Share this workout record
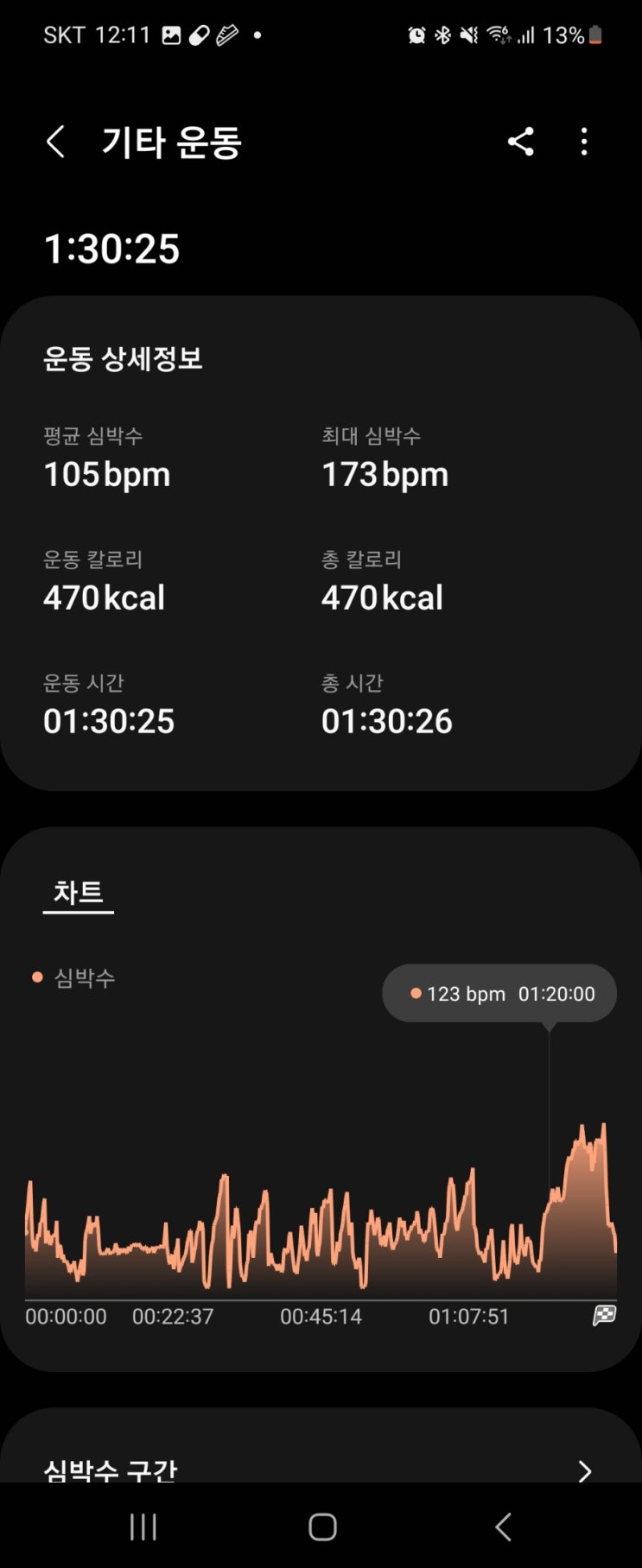Image resolution: width=642 pixels, height=1568 pixels. 520,142
